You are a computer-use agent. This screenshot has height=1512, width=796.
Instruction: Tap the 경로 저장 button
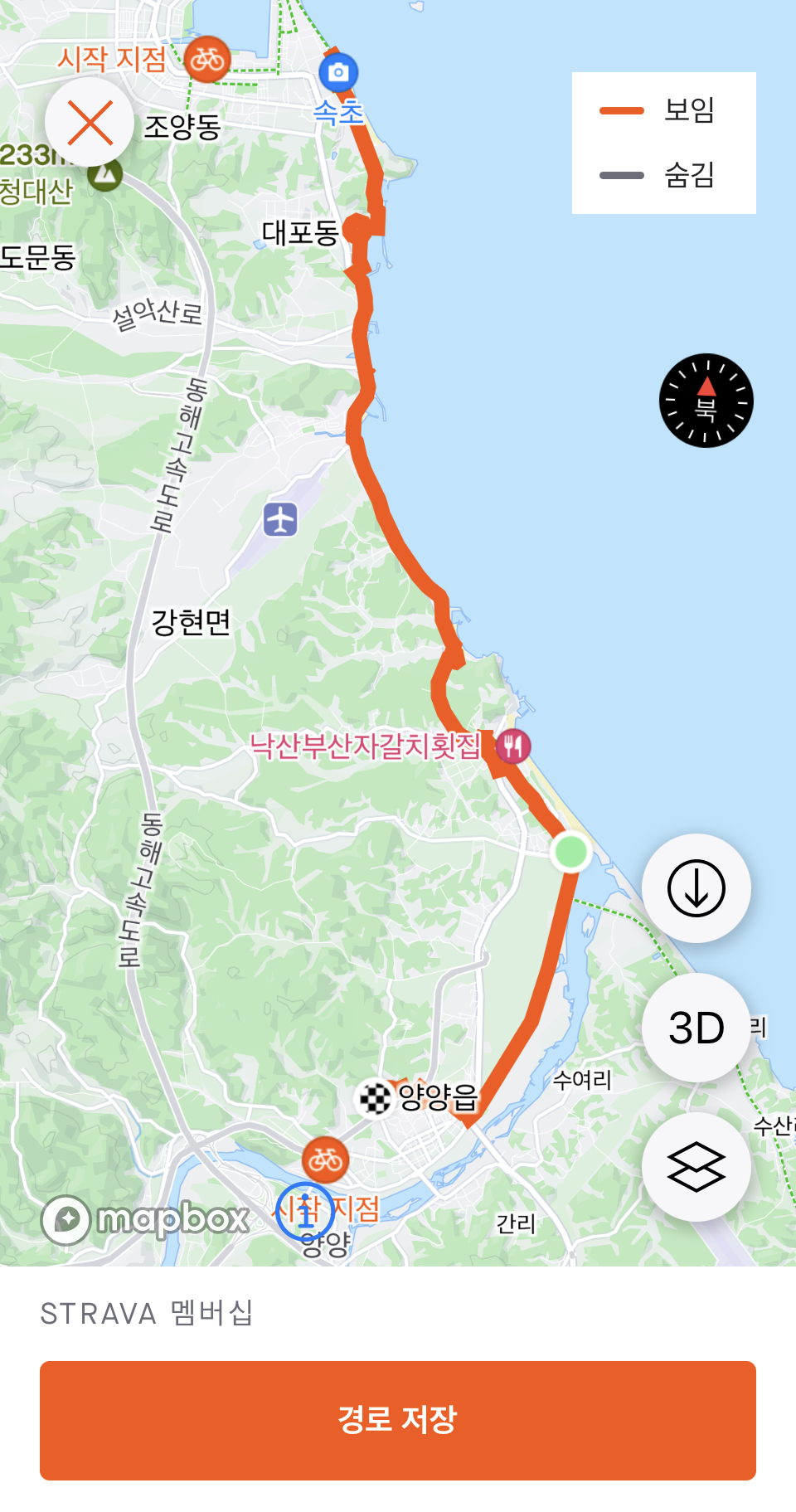[x=398, y=1420]
